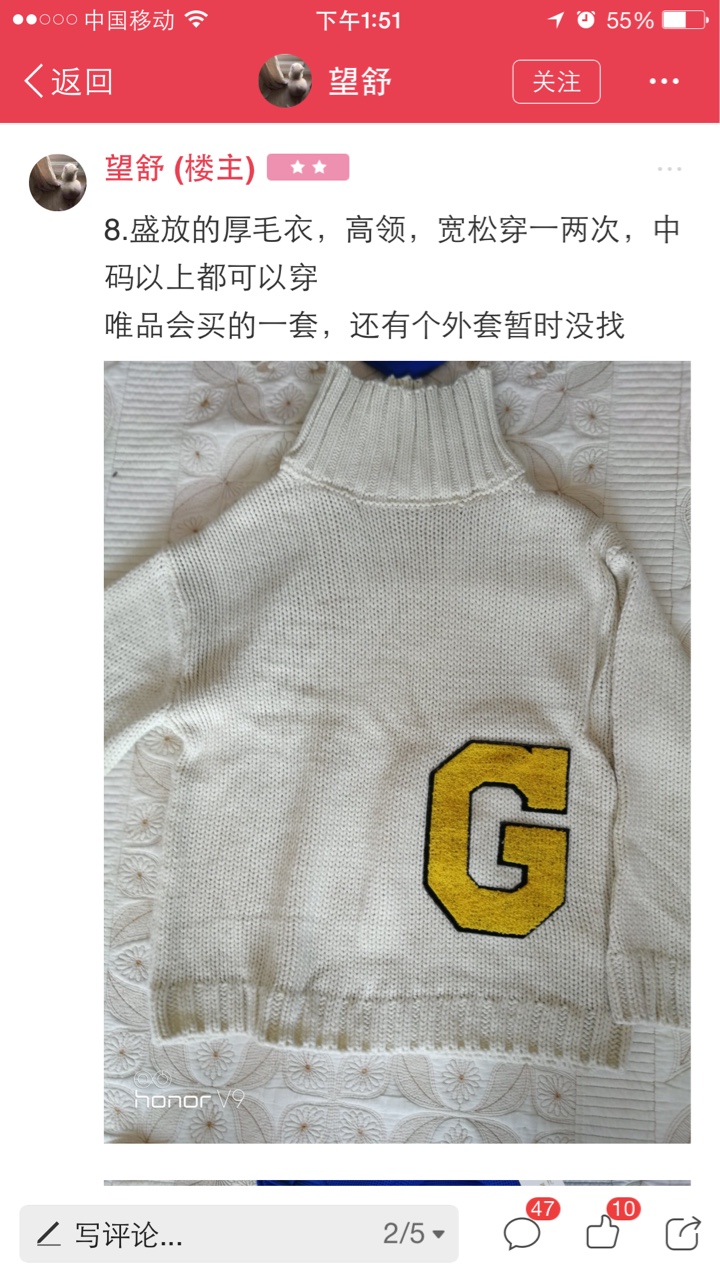View the white G sweater photo full-size
The image size is (720, 1280).
(x=397, y=752)
